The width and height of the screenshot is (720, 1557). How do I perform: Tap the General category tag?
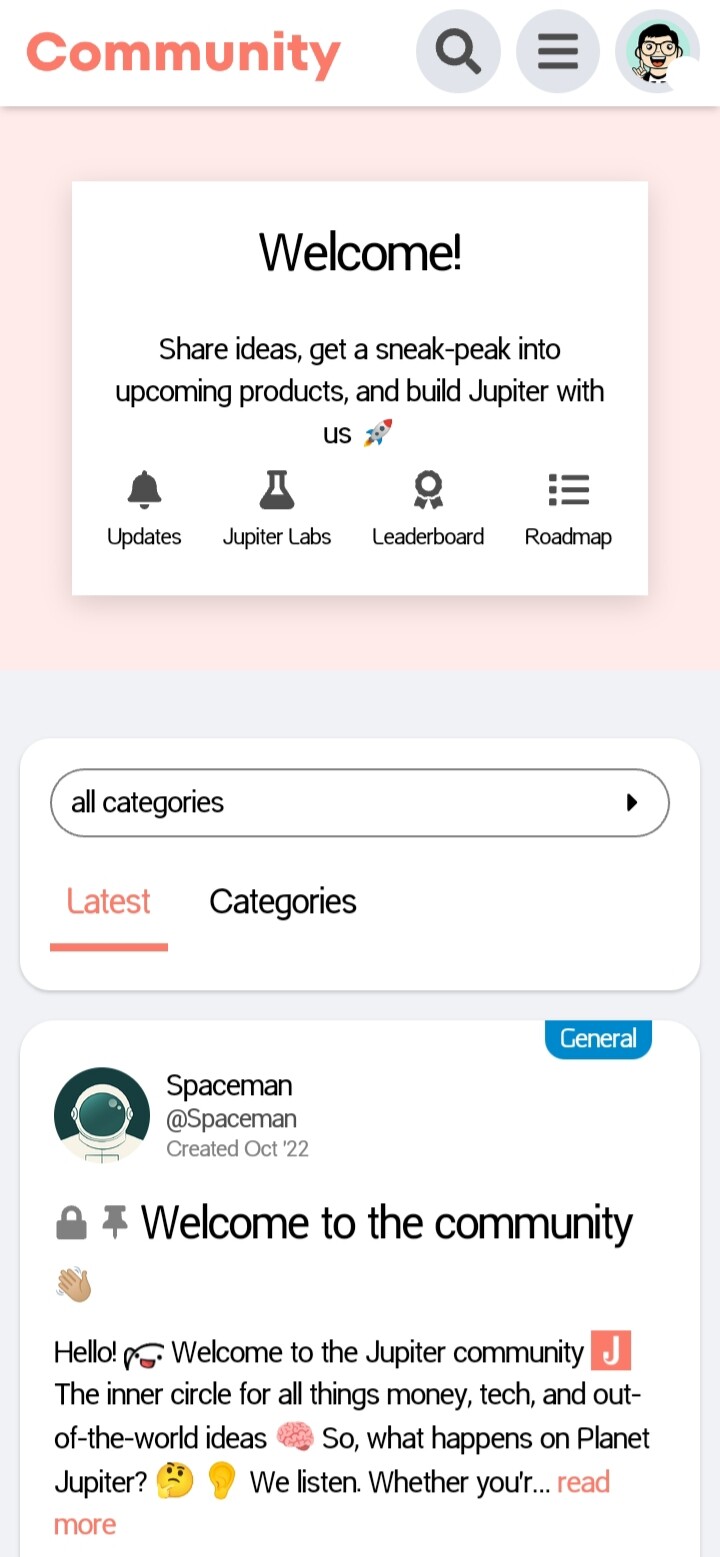click(598, 1039)
